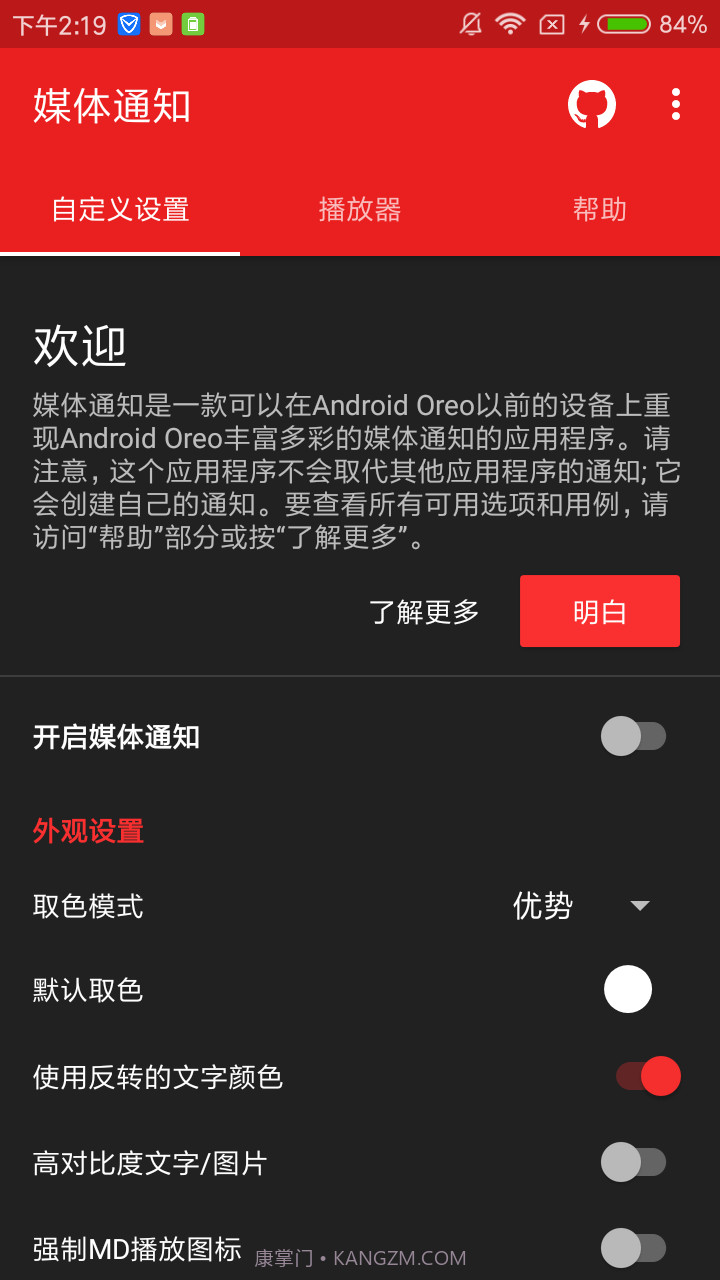Open the overflow menu icon
Viewport: 720px width, 1280px height.
click(x=676, y=104)
